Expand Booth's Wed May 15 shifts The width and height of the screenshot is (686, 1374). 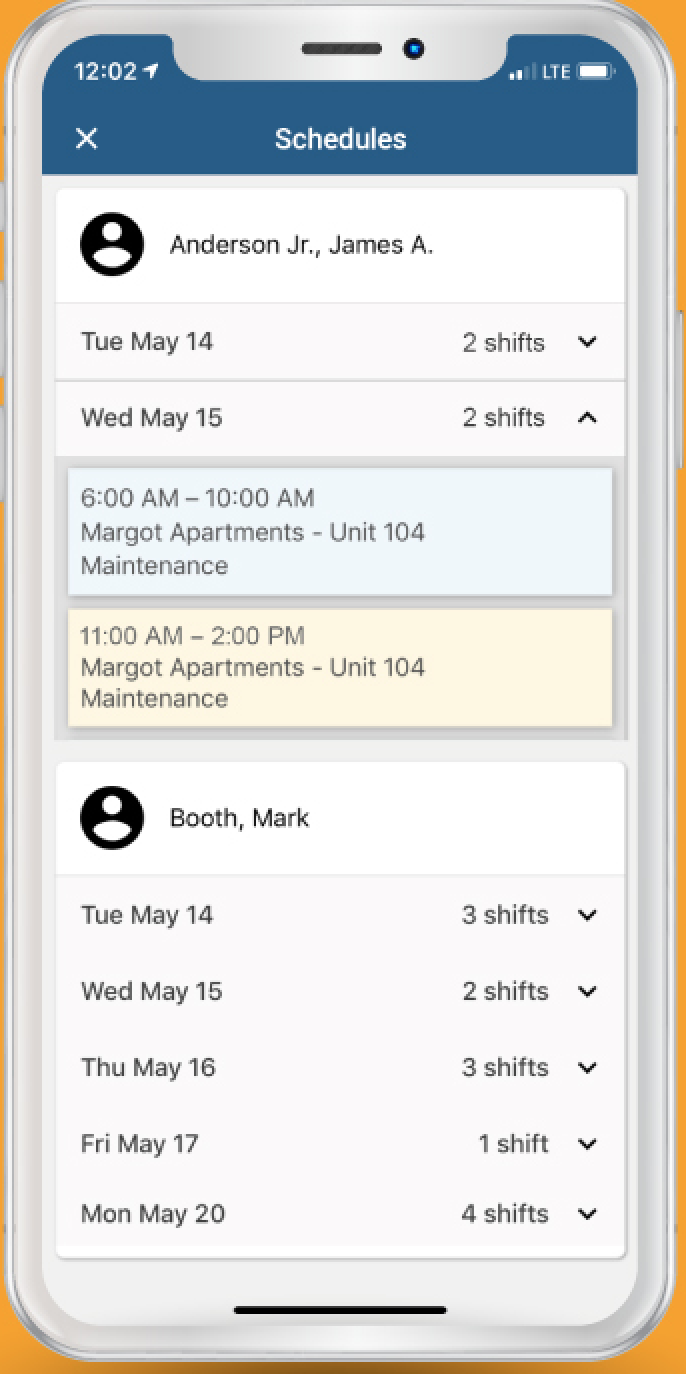pos(587,991)
